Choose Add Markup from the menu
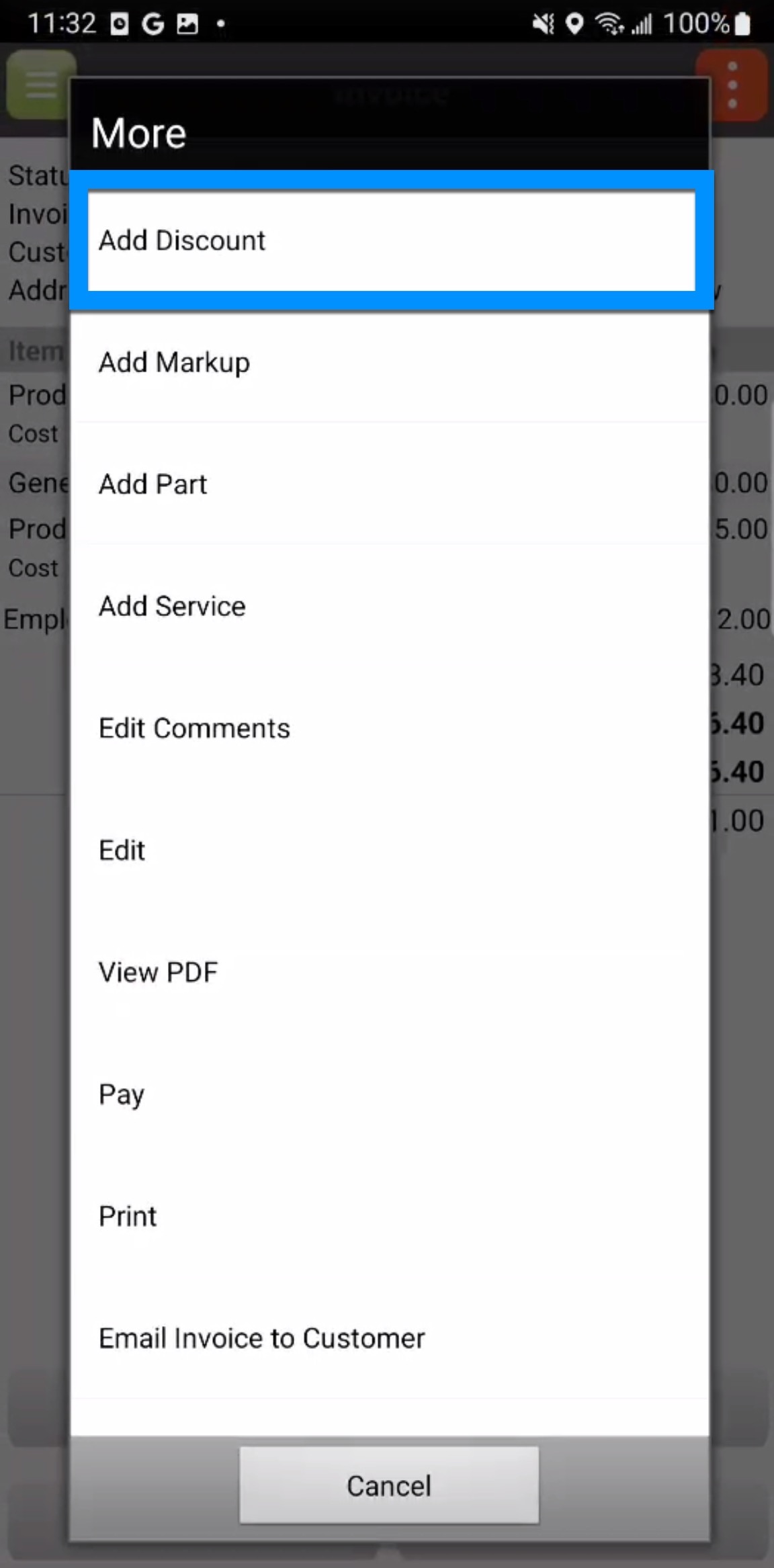The image size is (774, 1568). [x=390, y=363]
